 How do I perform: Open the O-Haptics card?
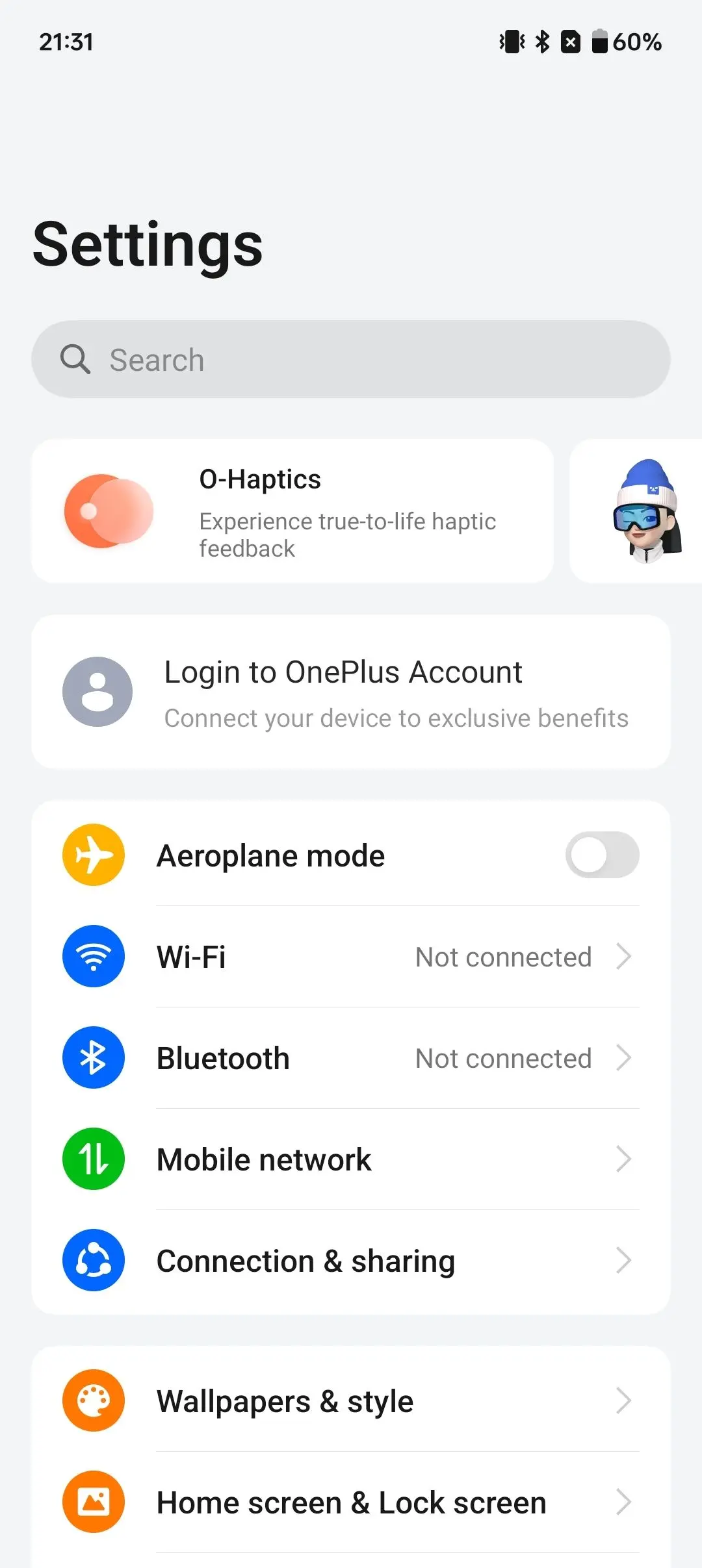click(292, 511)
